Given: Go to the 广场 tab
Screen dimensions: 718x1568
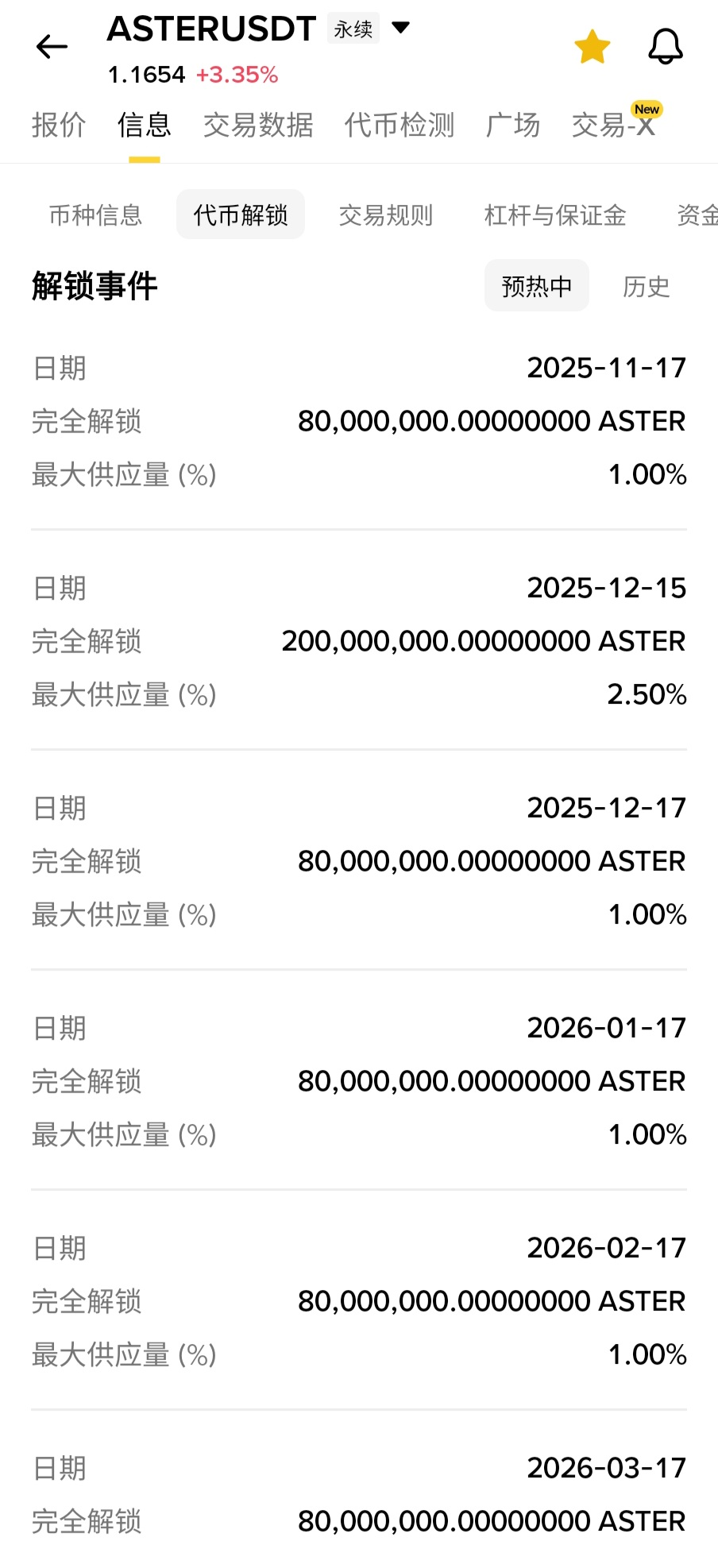Looking at the screenshot, I should point(513,126).
